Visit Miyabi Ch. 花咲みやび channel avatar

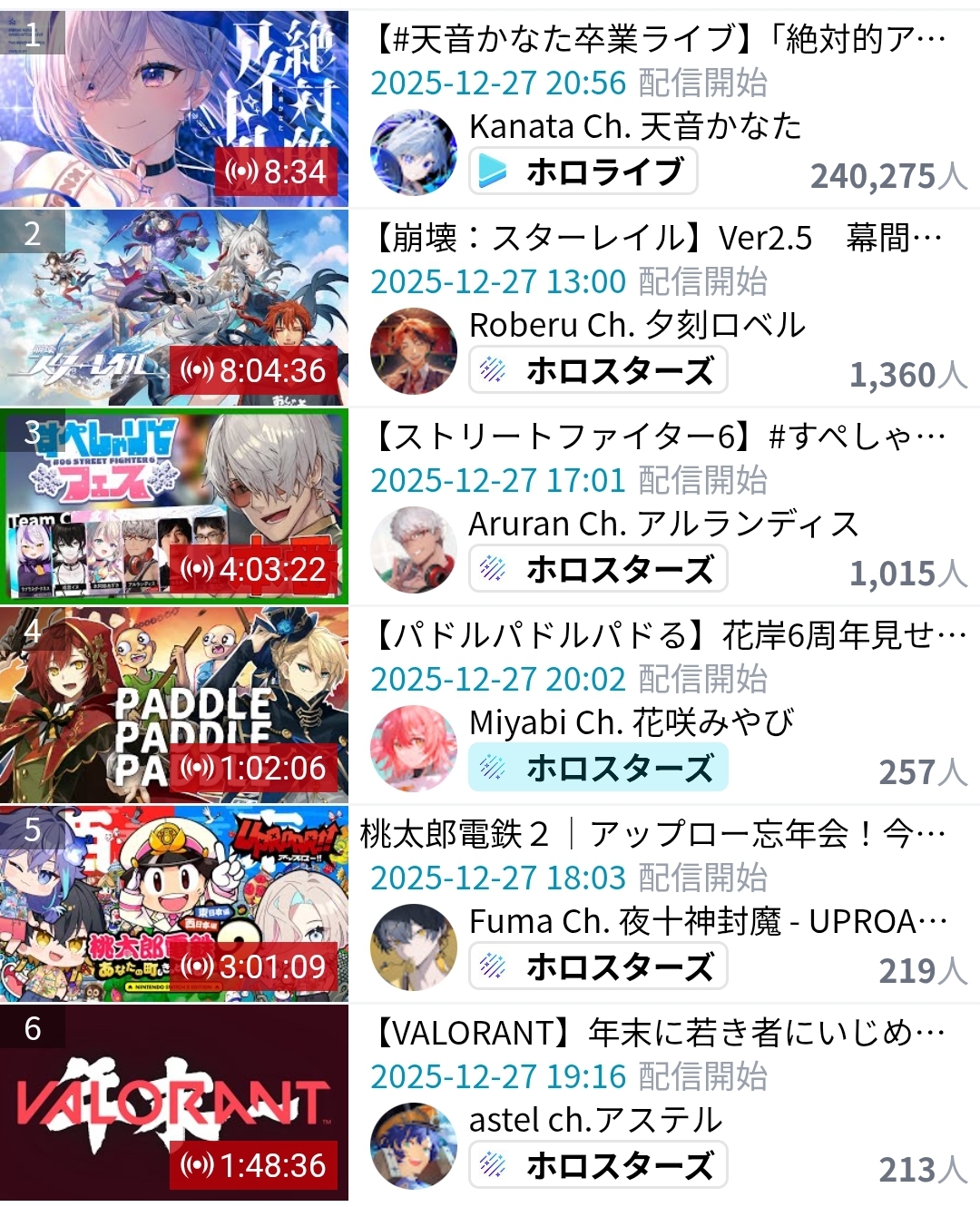coord(413,749)
